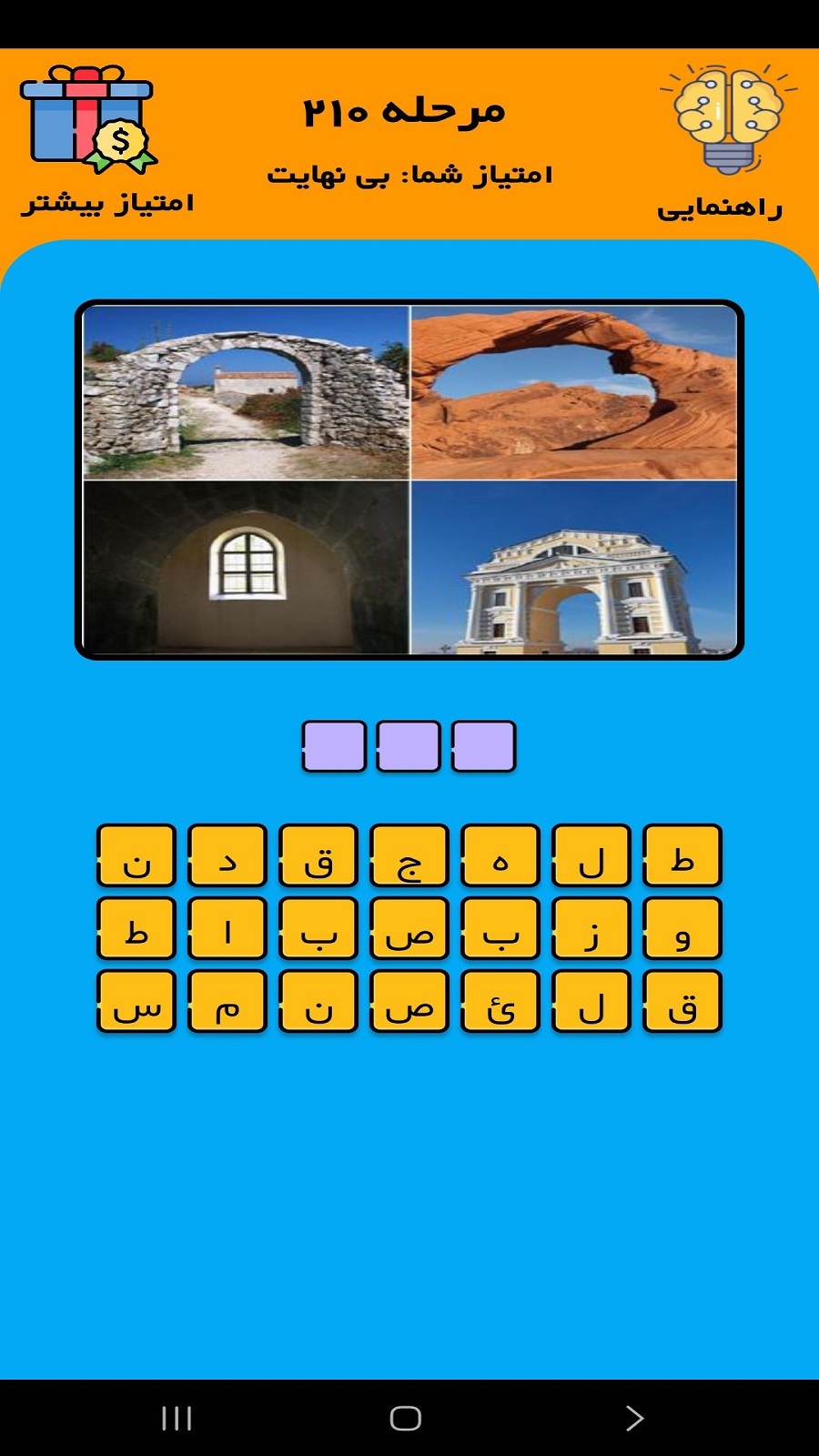819x1456 pixels.
Task: Select the letter tile د
Action: point(227,855)
